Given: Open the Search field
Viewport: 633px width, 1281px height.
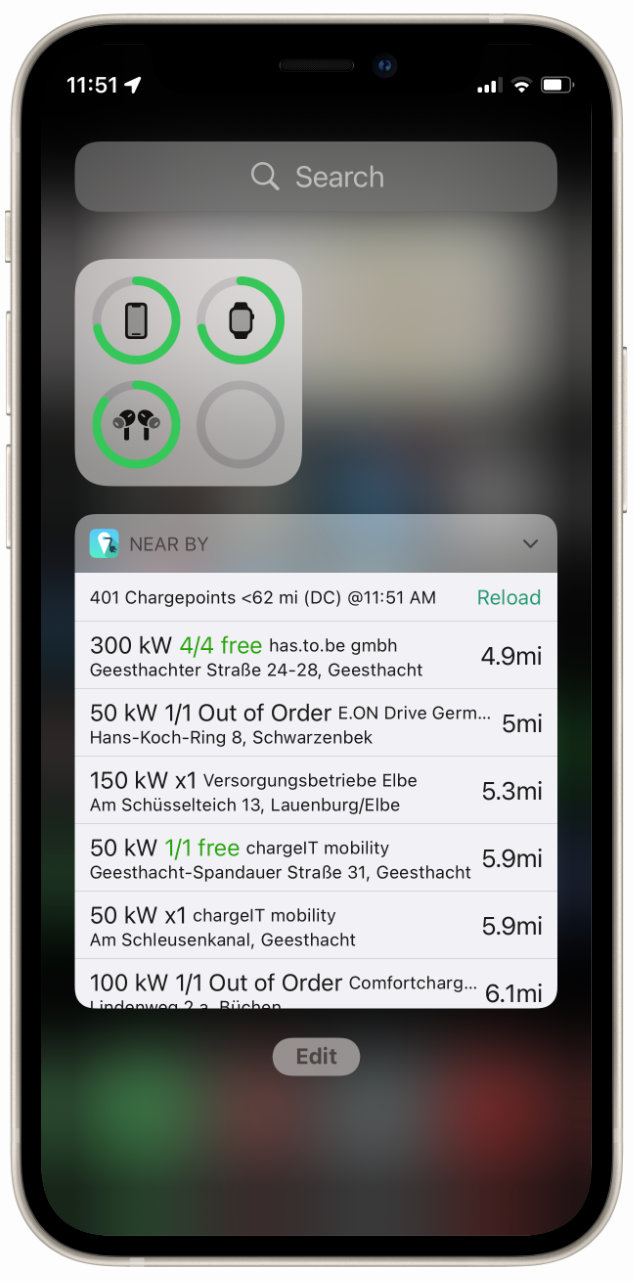Looking at the screenshot, I should [316, 177].
